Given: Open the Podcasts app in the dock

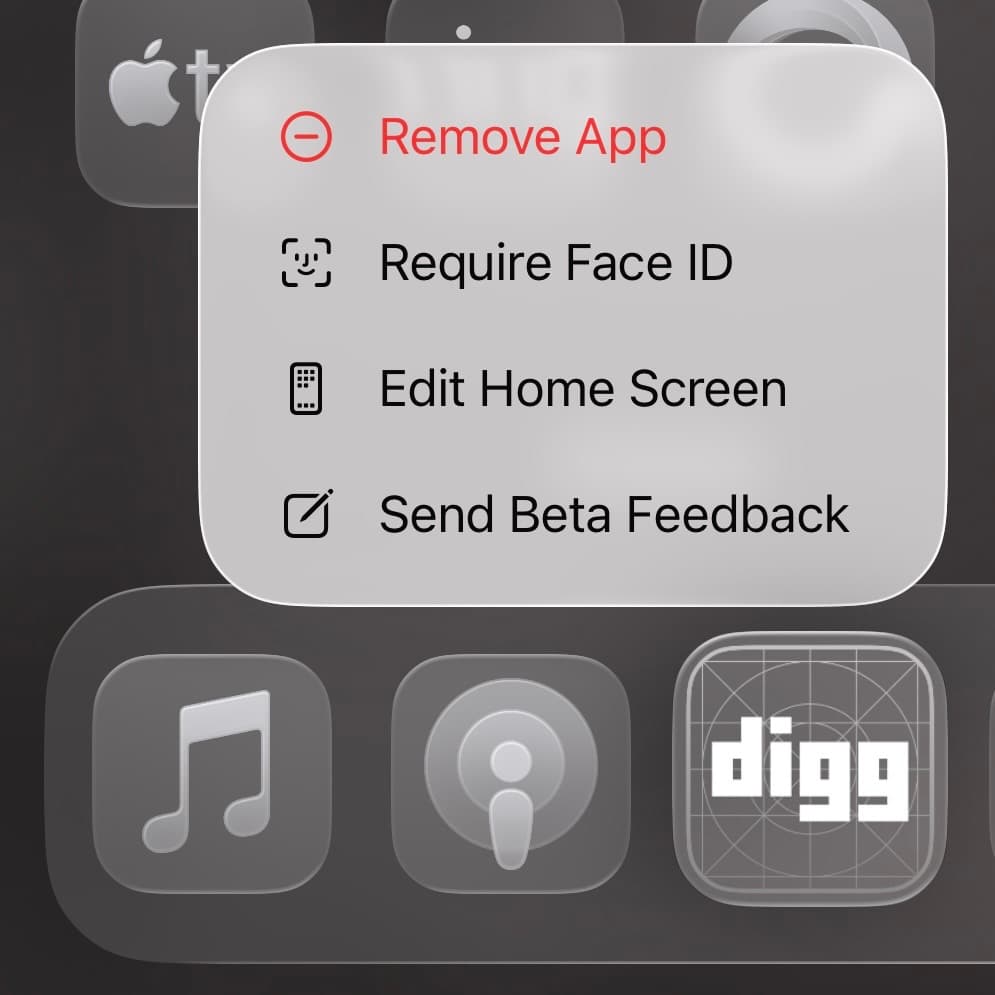Looking at the screenshot, I should point(511,773).
